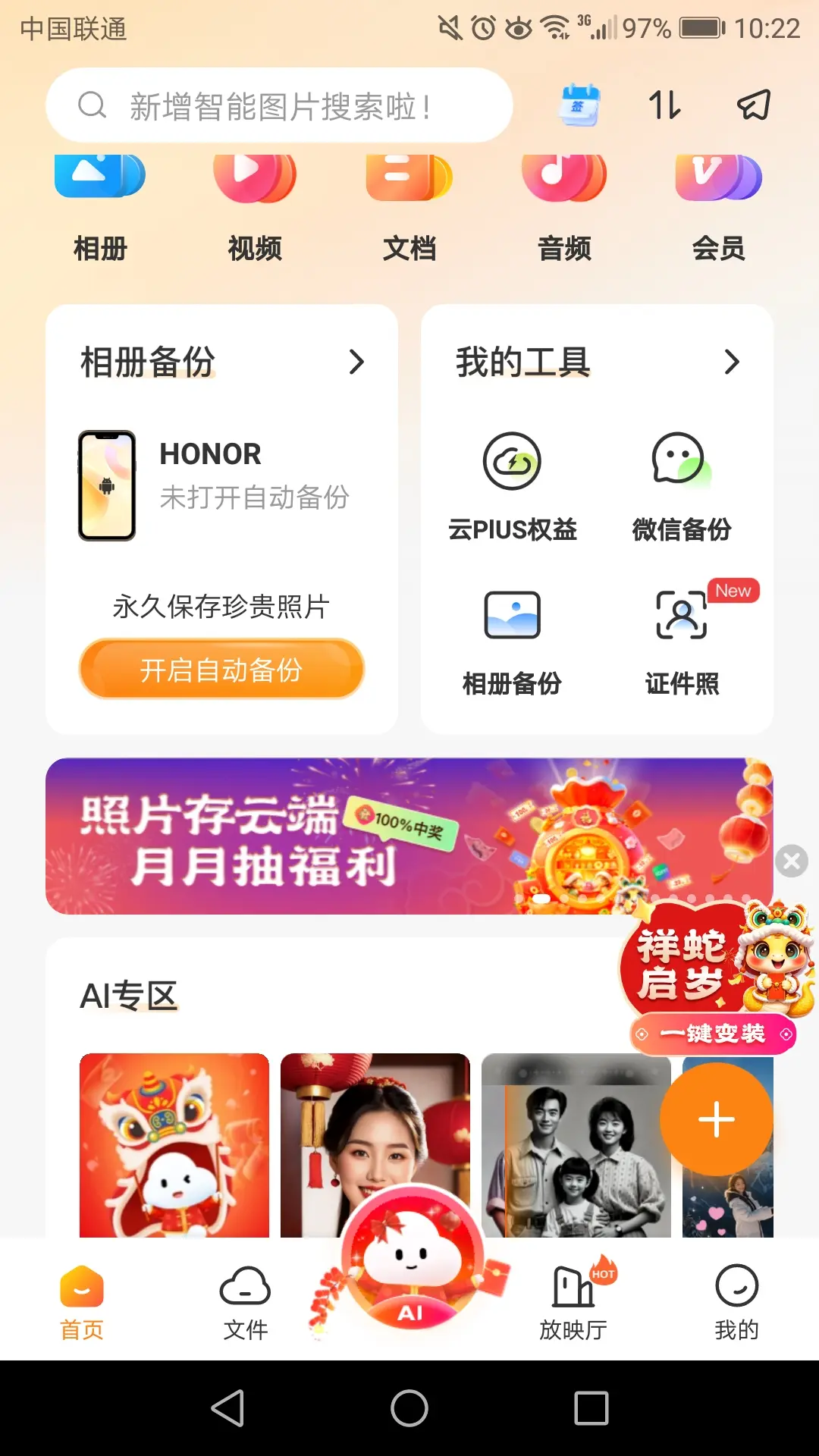This screenshot has height=1456, width=819.
Task: Open the 视频 category
Action: (255, 205)
